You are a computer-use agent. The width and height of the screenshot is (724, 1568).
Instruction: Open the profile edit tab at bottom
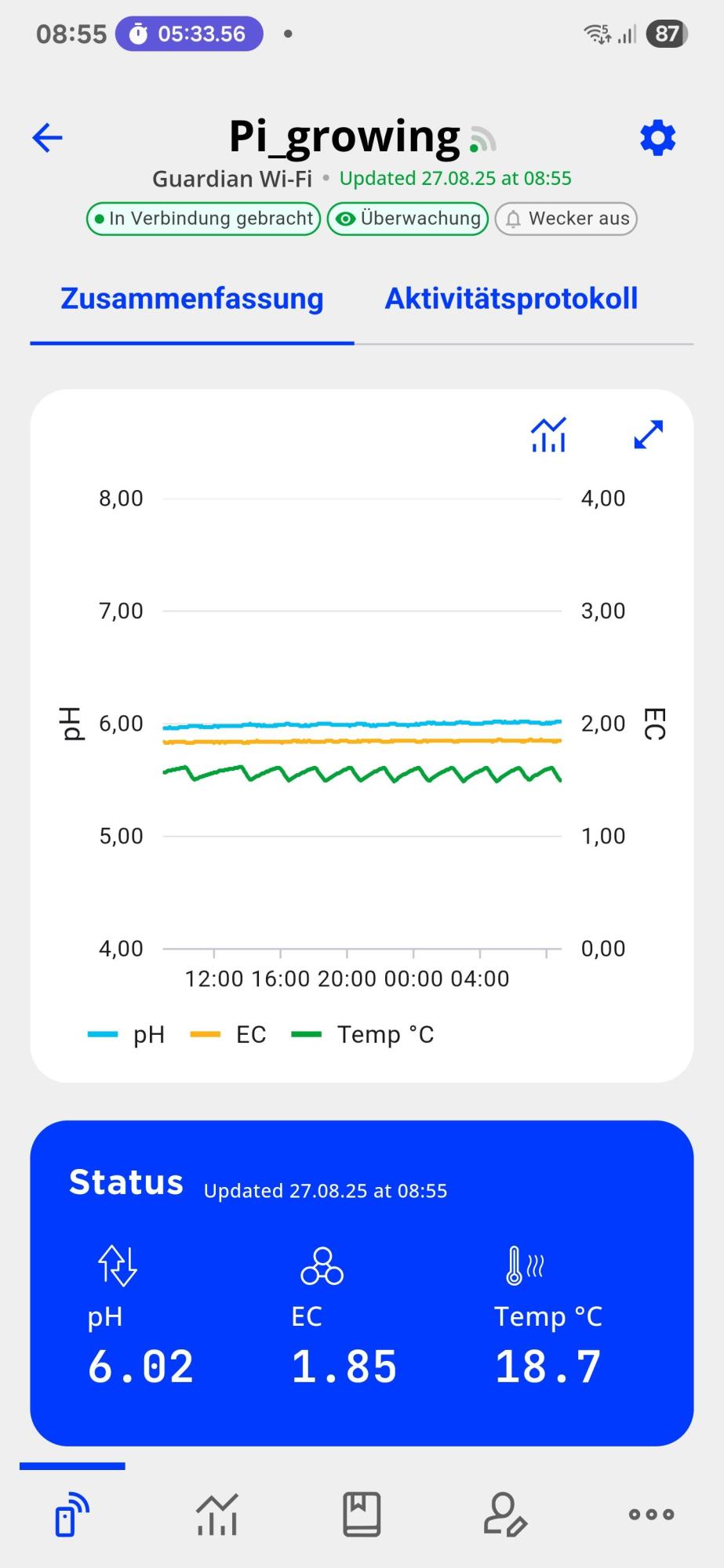click(505, 1514)
